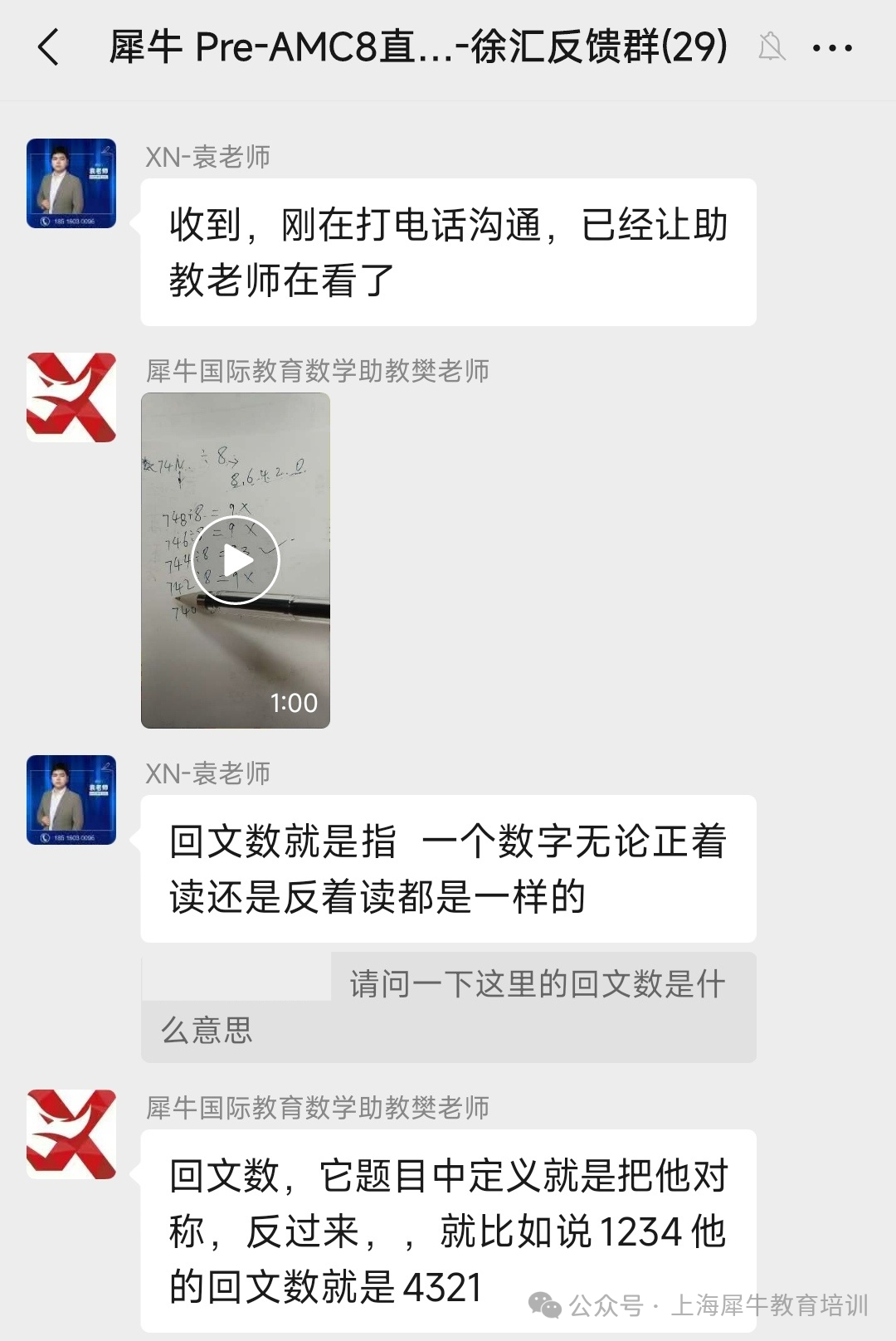Toggle mute status for this group chat
896x1341 pixels.
click(772, 47)
